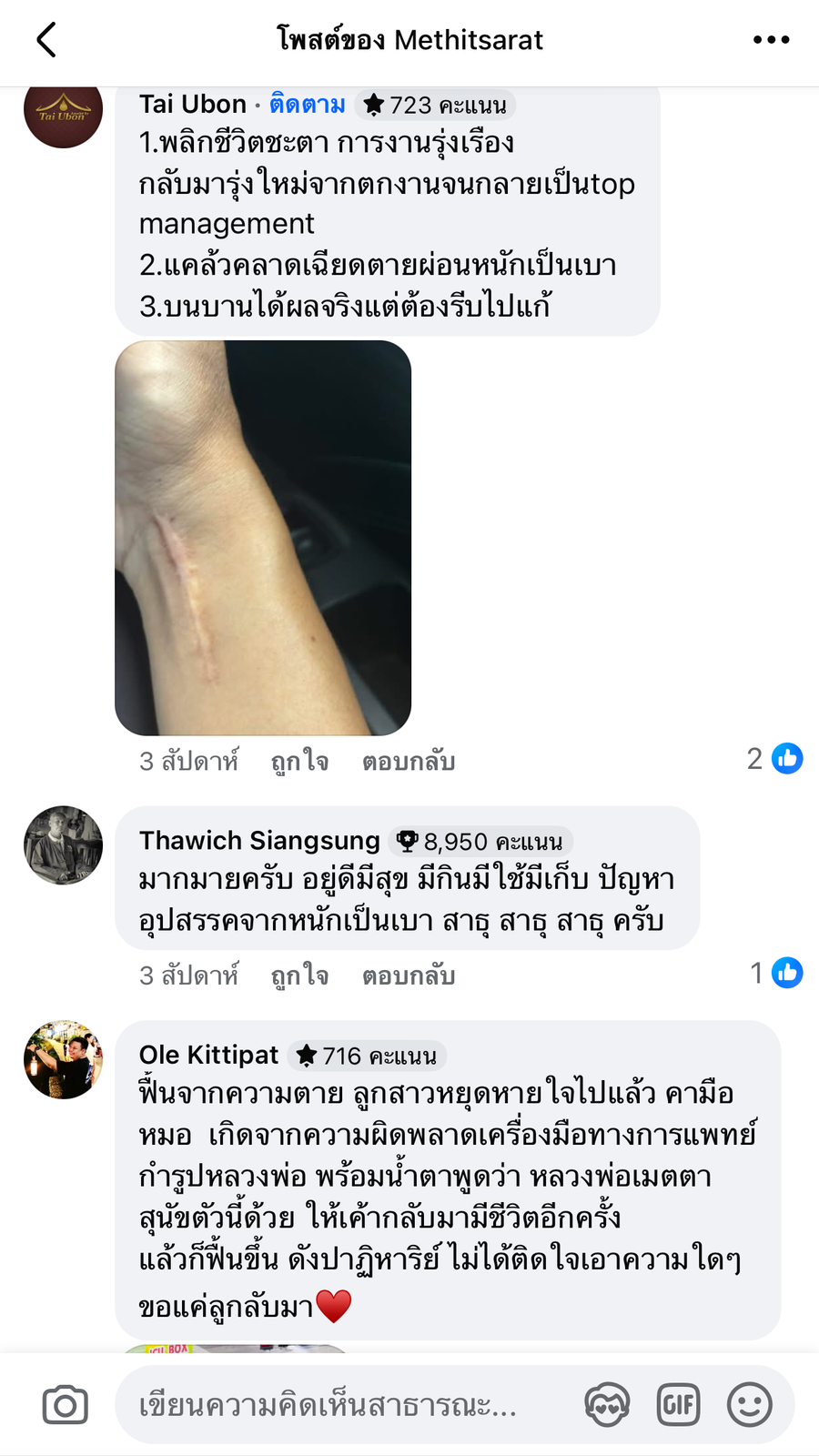The width and height of the screenshot is (819, 1456).
Task: Open Thawich Siangsung's profile name
Action: pos(259,840)
